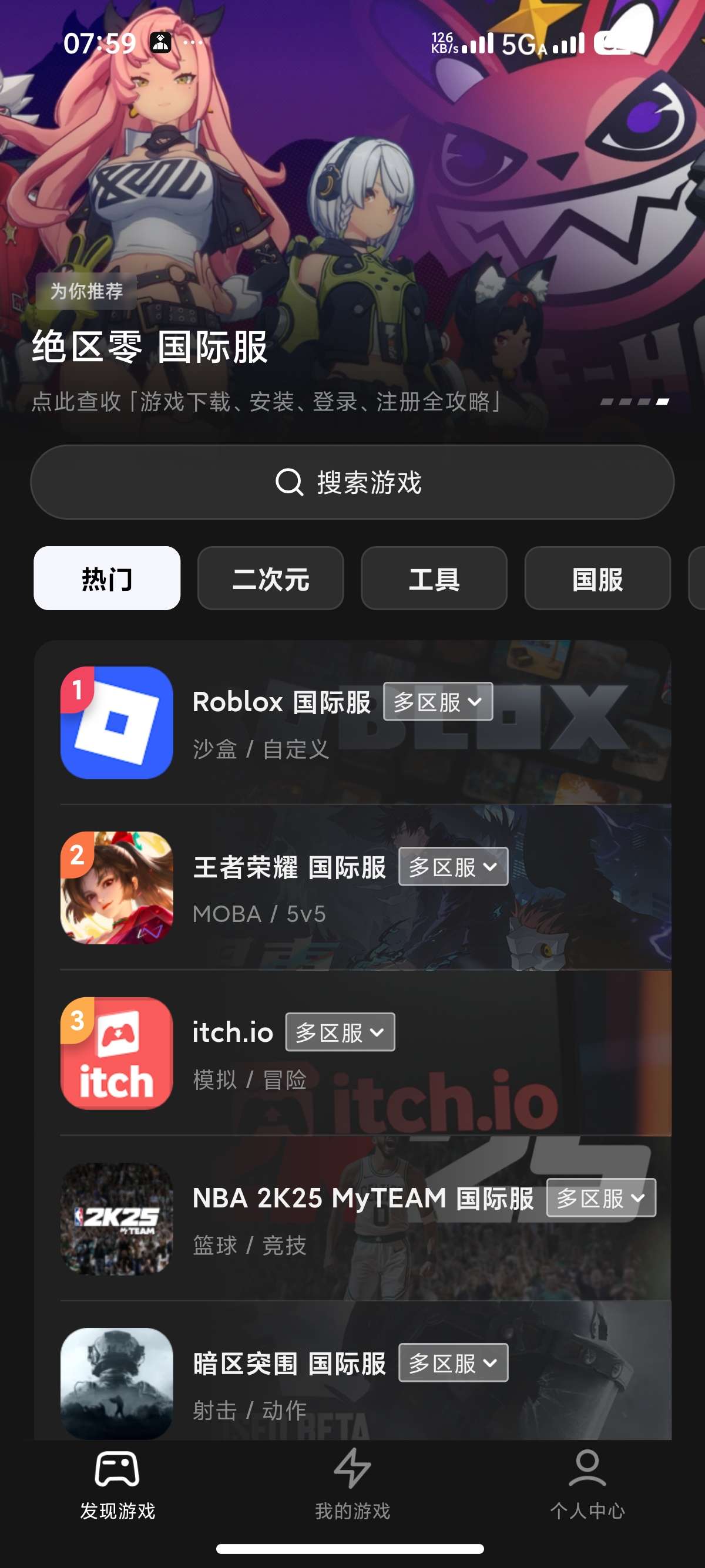
Task: Switch to the 国服 category tab
Action: coord(597,579)
